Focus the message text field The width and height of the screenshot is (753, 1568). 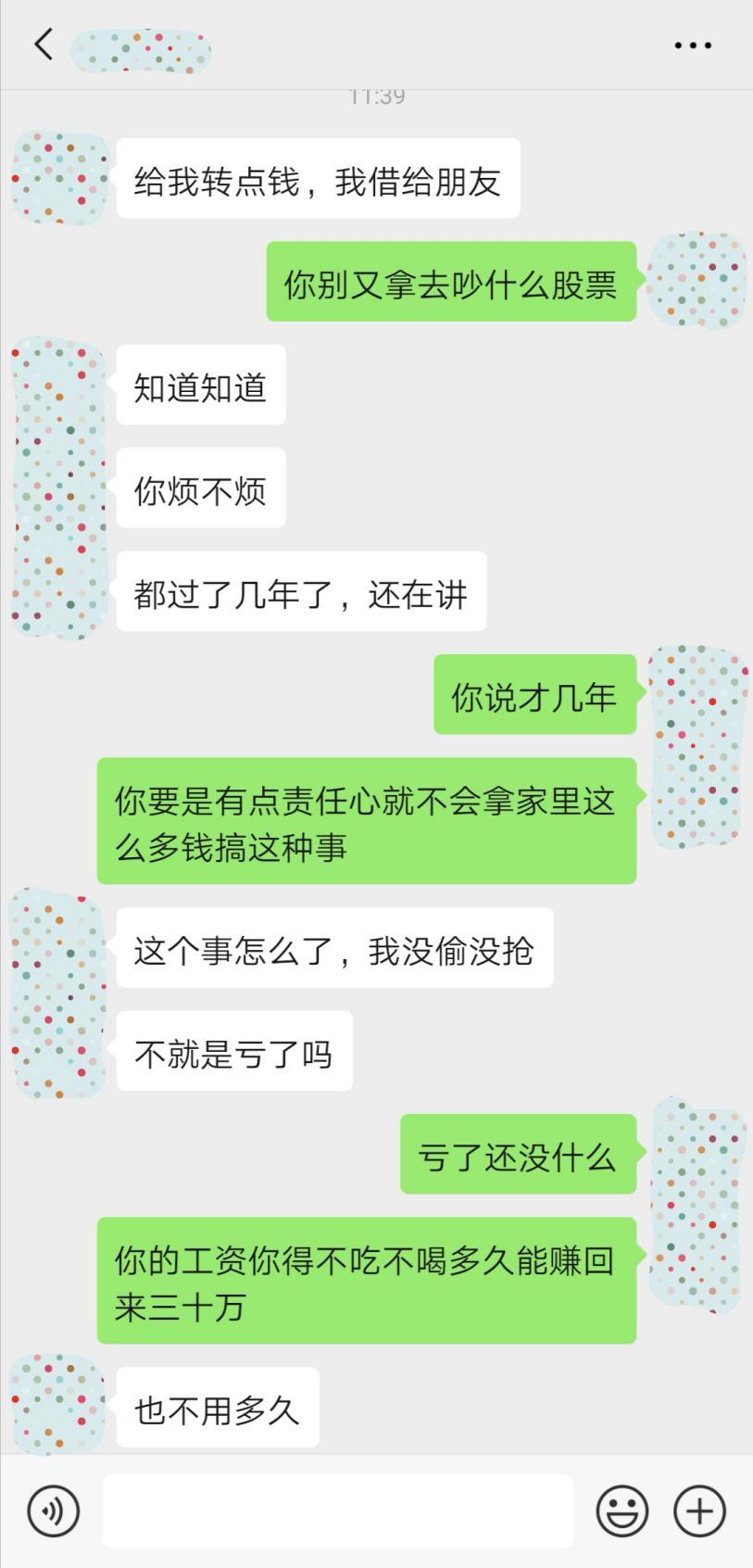pyautogui.click(x=337, y=1511)
